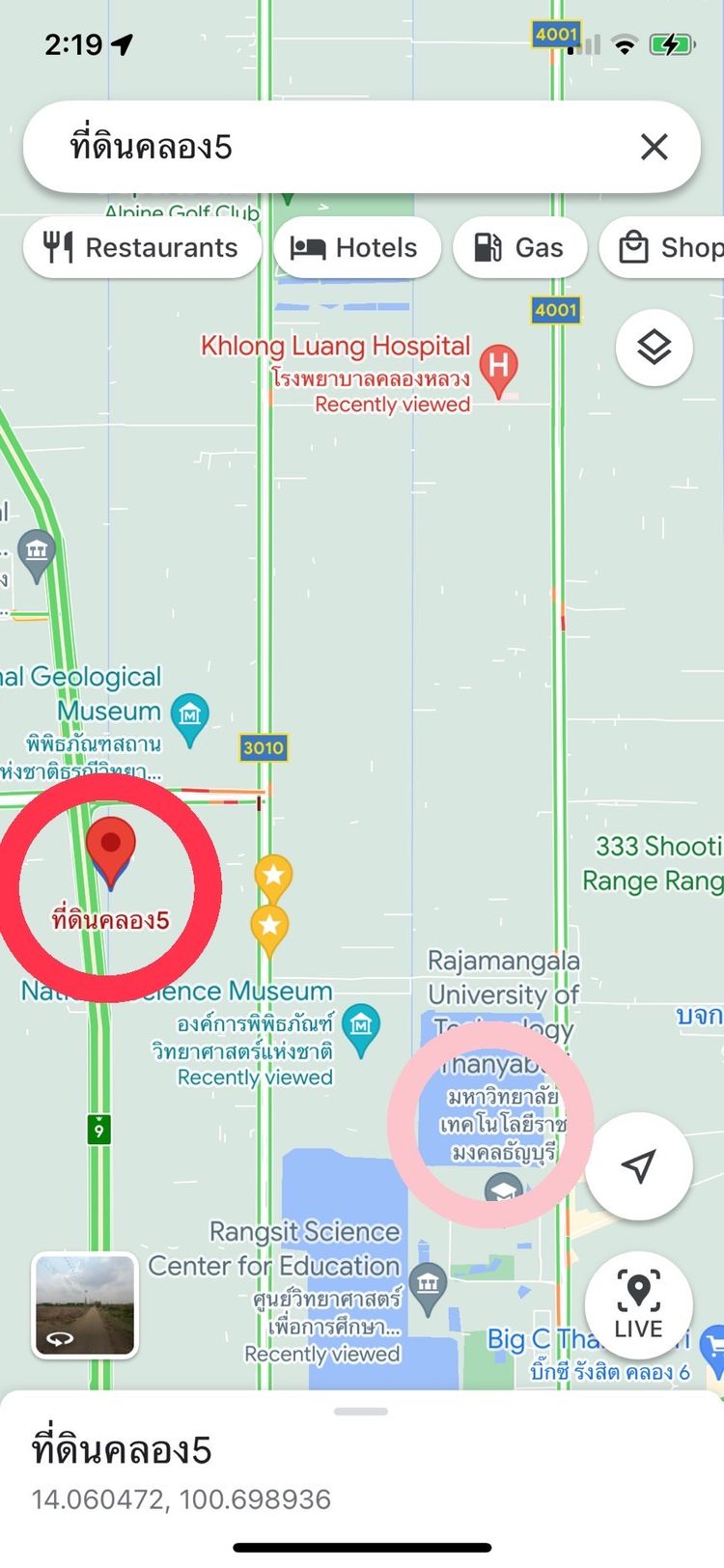The image size is (724, 1568).
Task: Tap the search field showing ที่ดินคลอง5
Action: (328, 147)
